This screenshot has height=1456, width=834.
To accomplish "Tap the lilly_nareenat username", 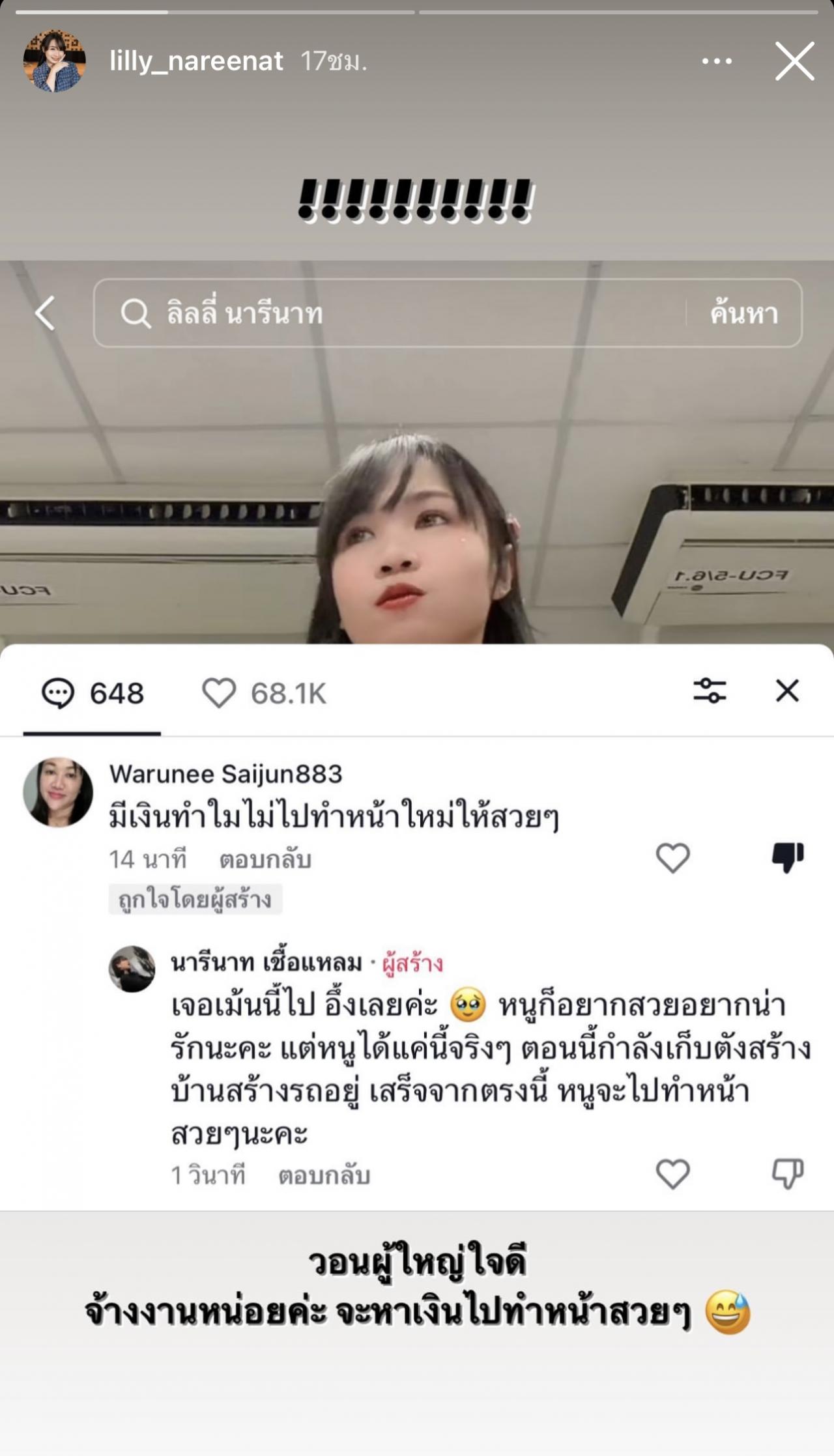I will coord(196,61).
